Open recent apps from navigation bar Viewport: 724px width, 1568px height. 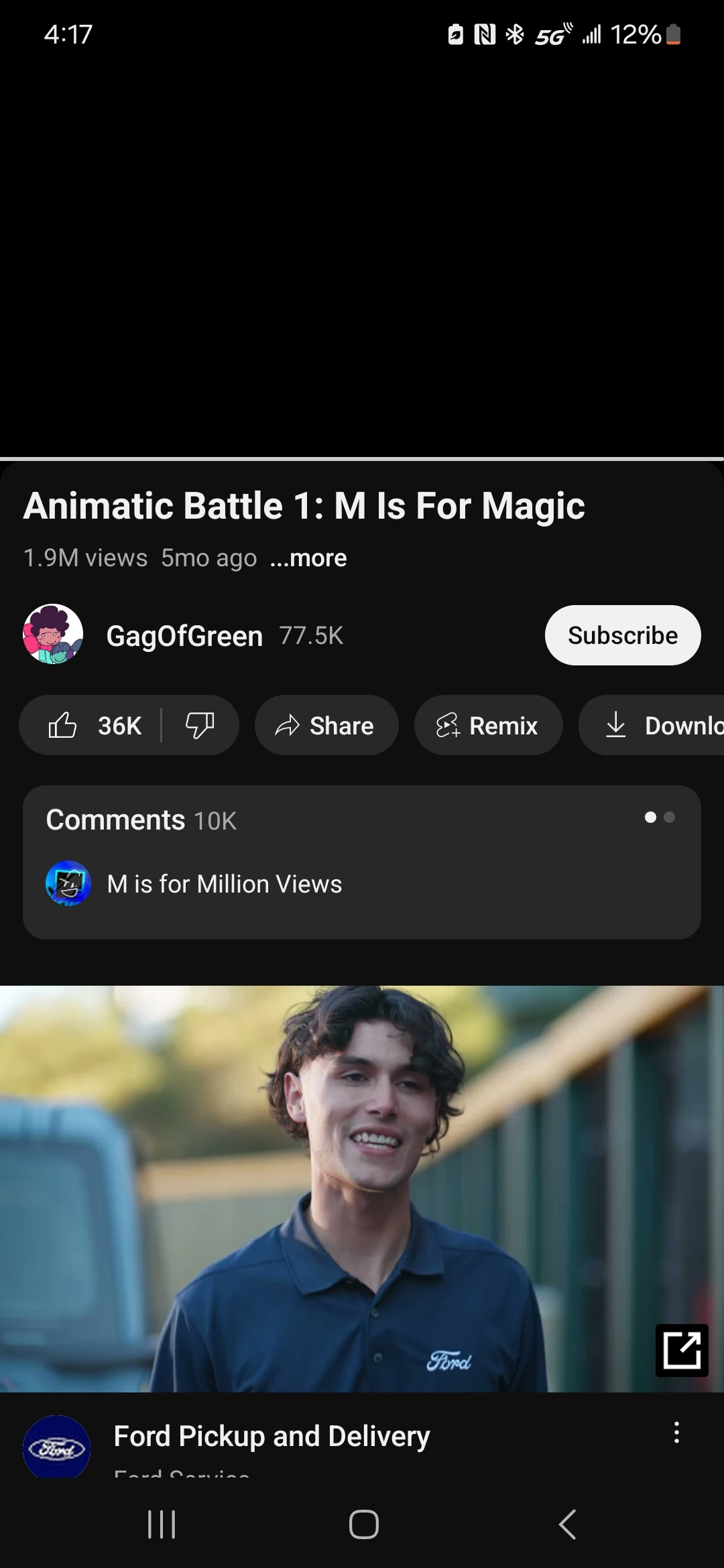[162, 1524]
